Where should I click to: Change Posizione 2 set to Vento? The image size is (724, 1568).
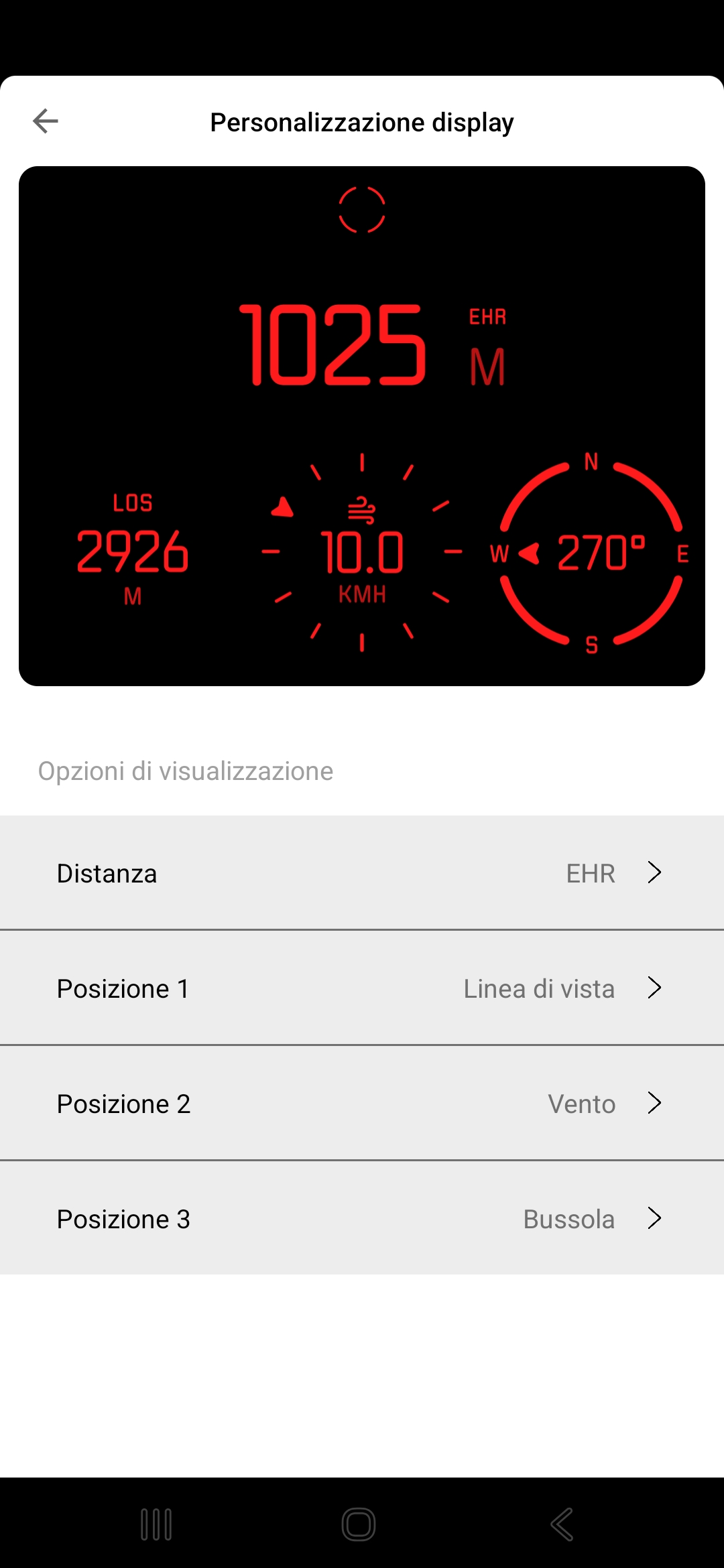coord(362,1103)
